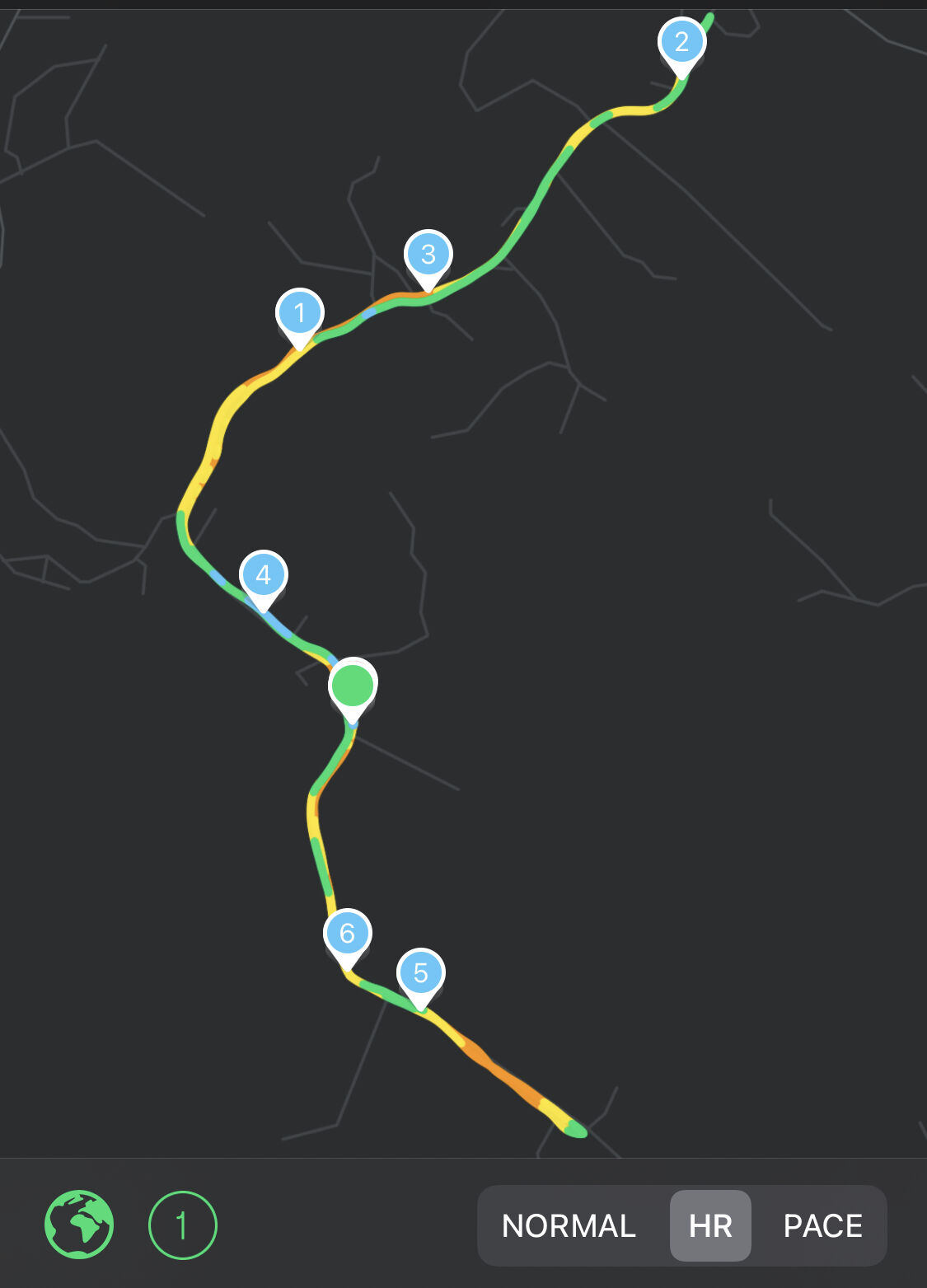927x1288 pixels.
Task: Tap split marker 5 on the map
Action: pos(420,973)
